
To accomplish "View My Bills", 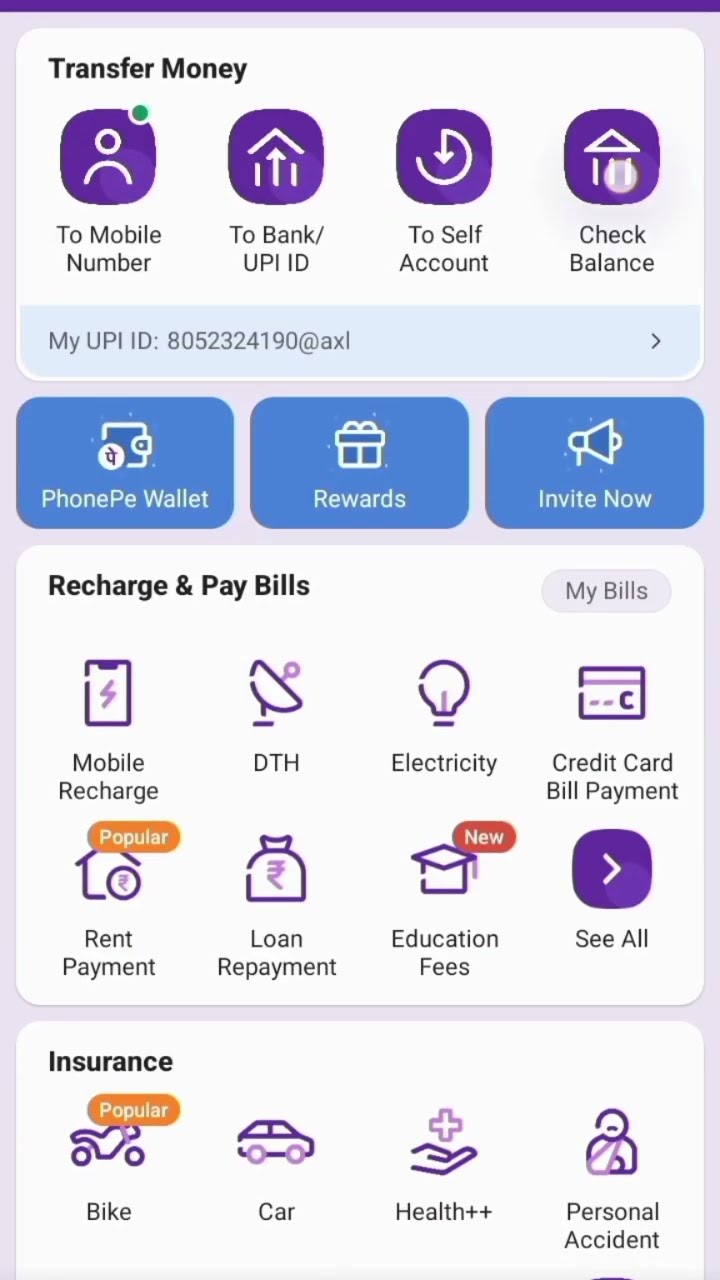I will point(606,591).
